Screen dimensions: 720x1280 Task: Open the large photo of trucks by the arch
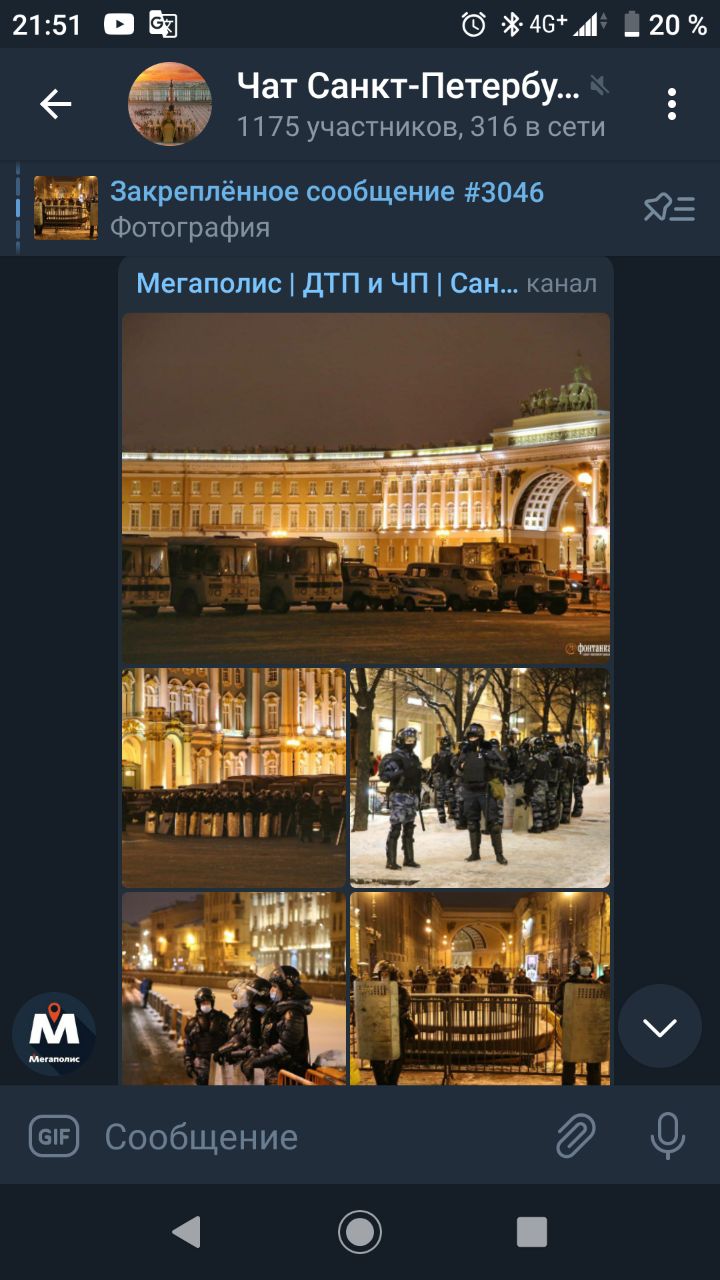366,487
